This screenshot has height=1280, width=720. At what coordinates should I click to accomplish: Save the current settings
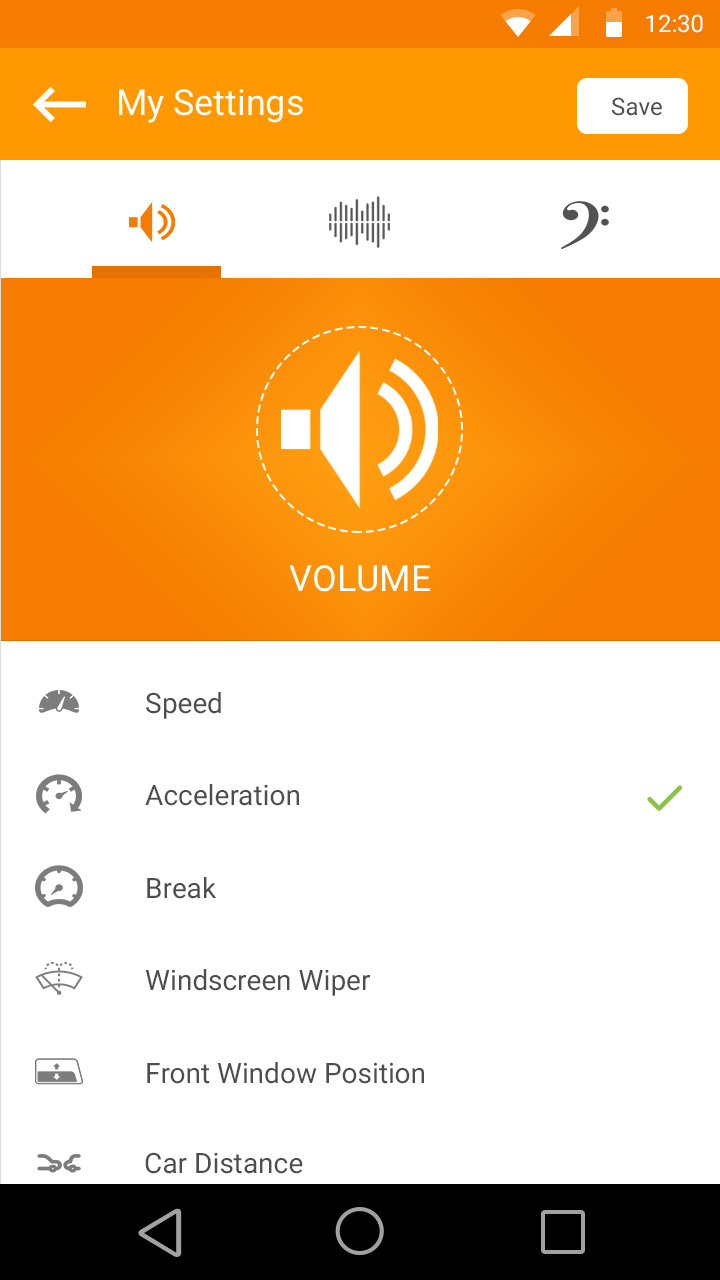pos(632,106)
